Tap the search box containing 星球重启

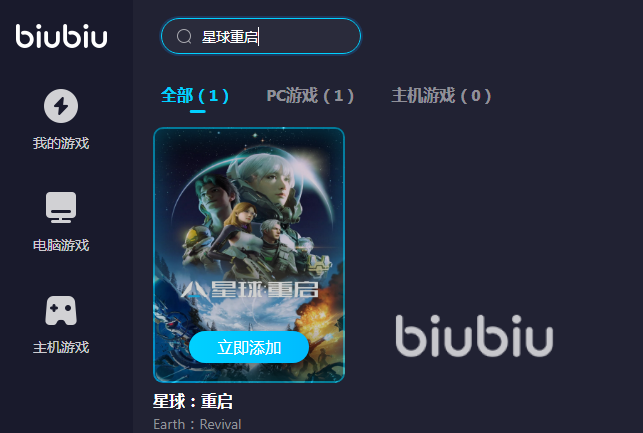(260, 36)
